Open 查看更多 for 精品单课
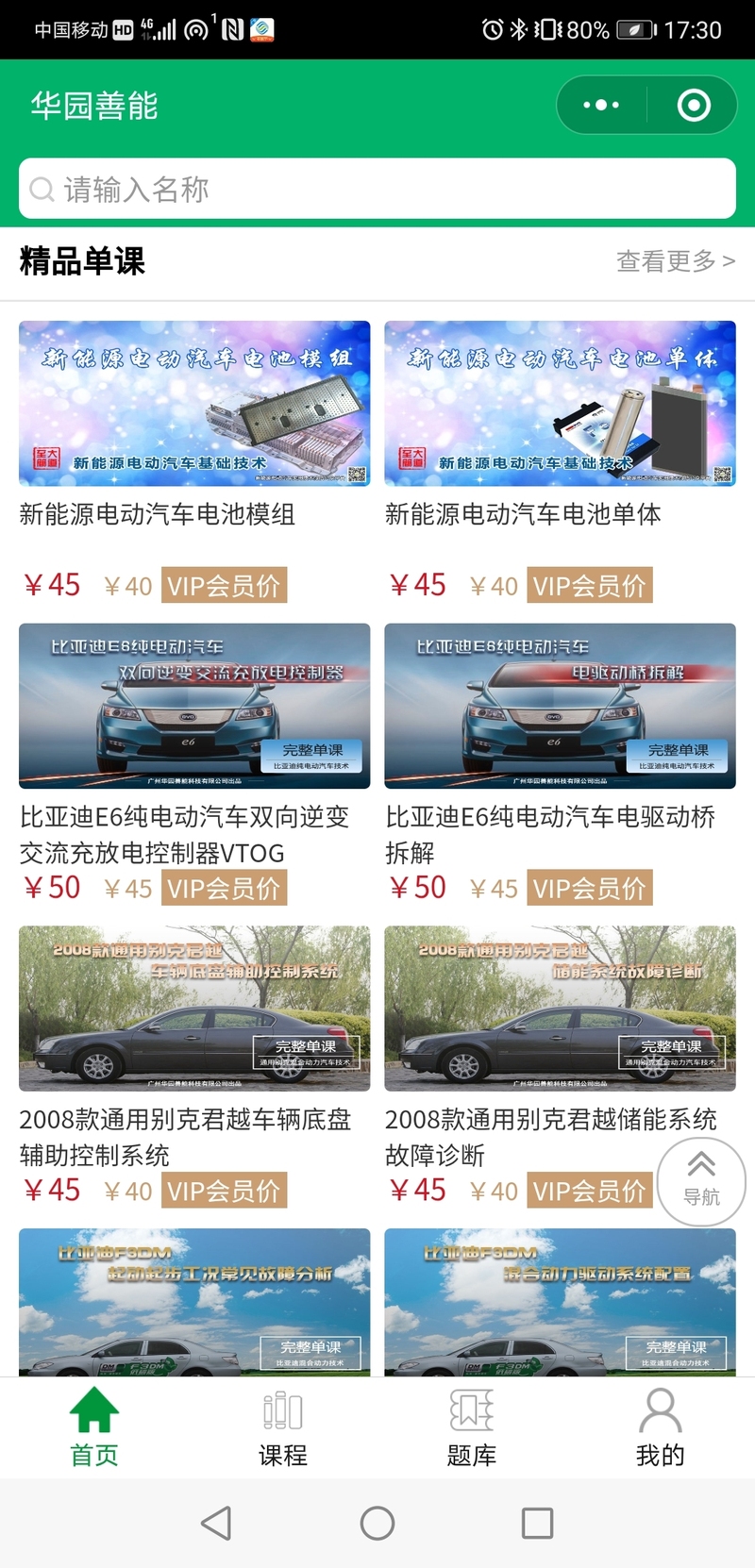This screenshot has height=1568, width=755. point(675,261)
